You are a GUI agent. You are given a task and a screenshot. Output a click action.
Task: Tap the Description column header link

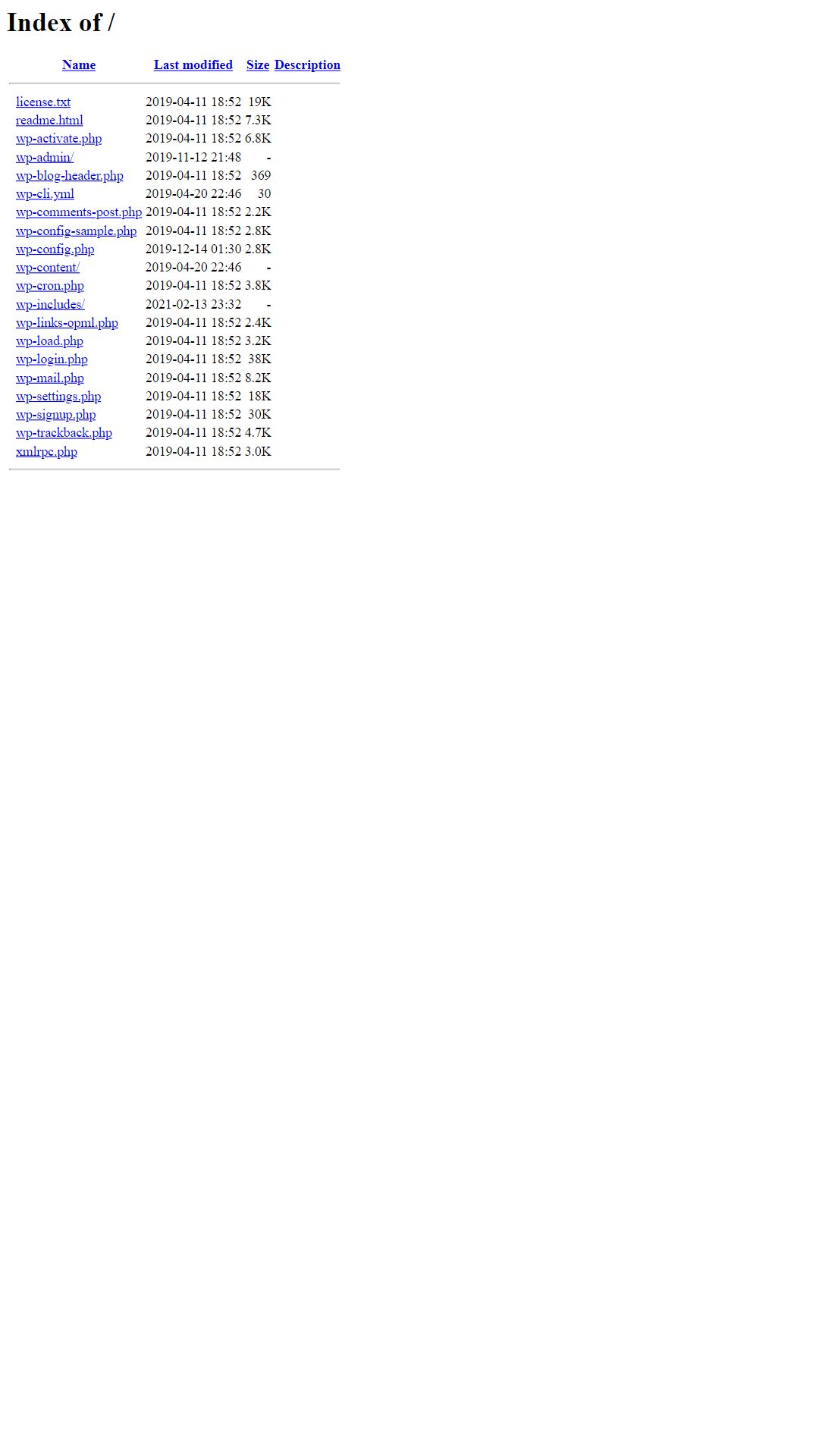click(307, 65)
